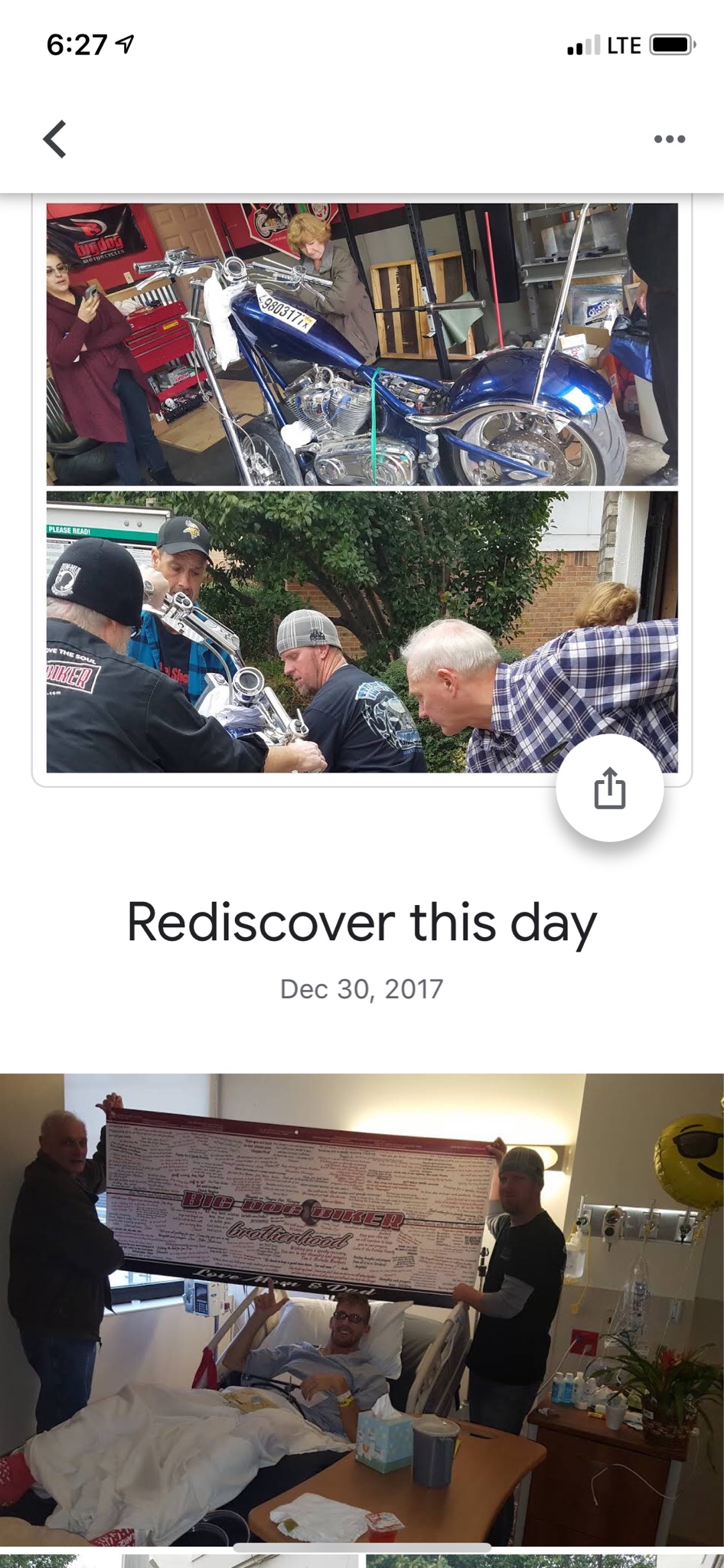The height and width of the screenshot is (1568, 724).
Task: Open the blue chopper garage photo
Action: (362, 345)
